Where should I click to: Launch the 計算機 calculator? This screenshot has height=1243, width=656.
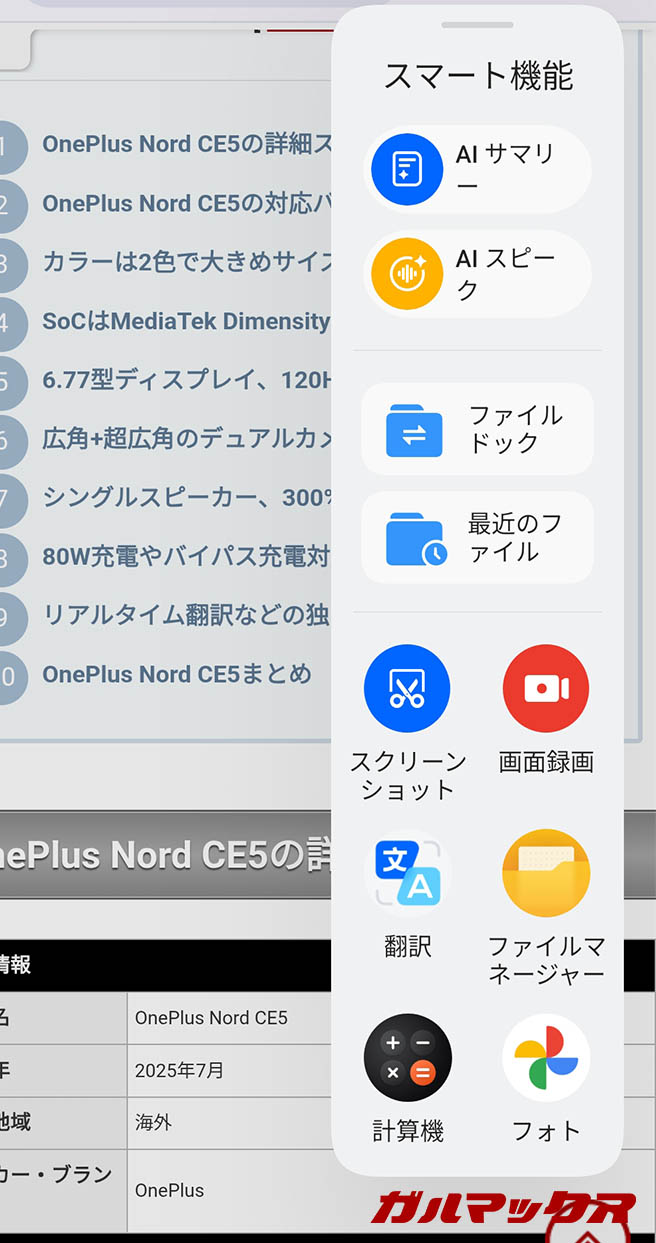408,1058
